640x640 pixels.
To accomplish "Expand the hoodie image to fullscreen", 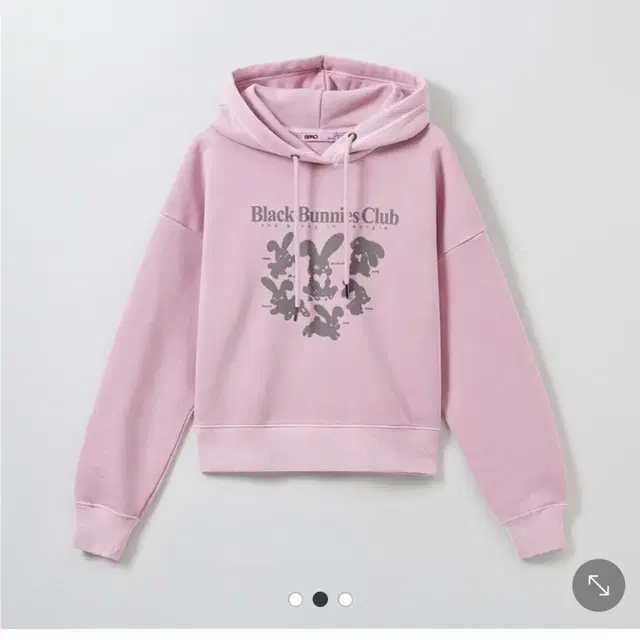I will pyautogui.click(x=598, y=585).
